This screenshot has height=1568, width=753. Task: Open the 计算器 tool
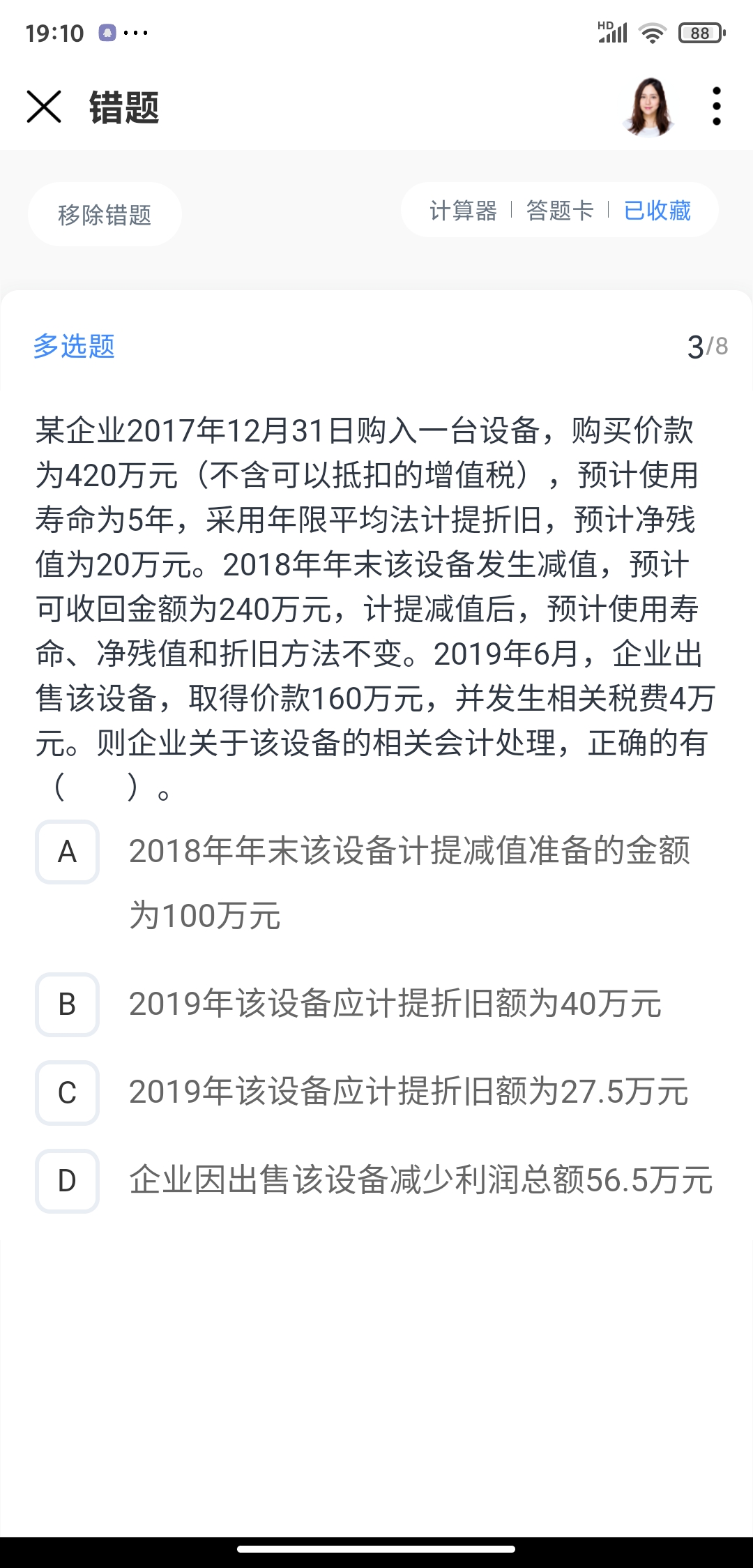coord(463,210)
